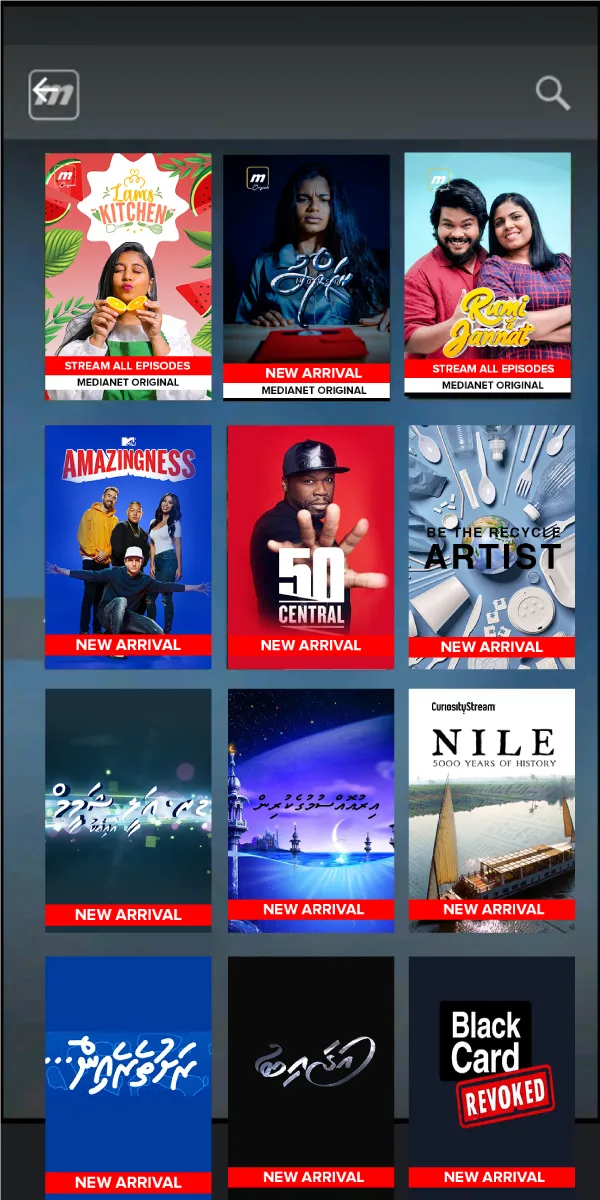Open Nile 5000 Years of History

click(x=492, y=810)
